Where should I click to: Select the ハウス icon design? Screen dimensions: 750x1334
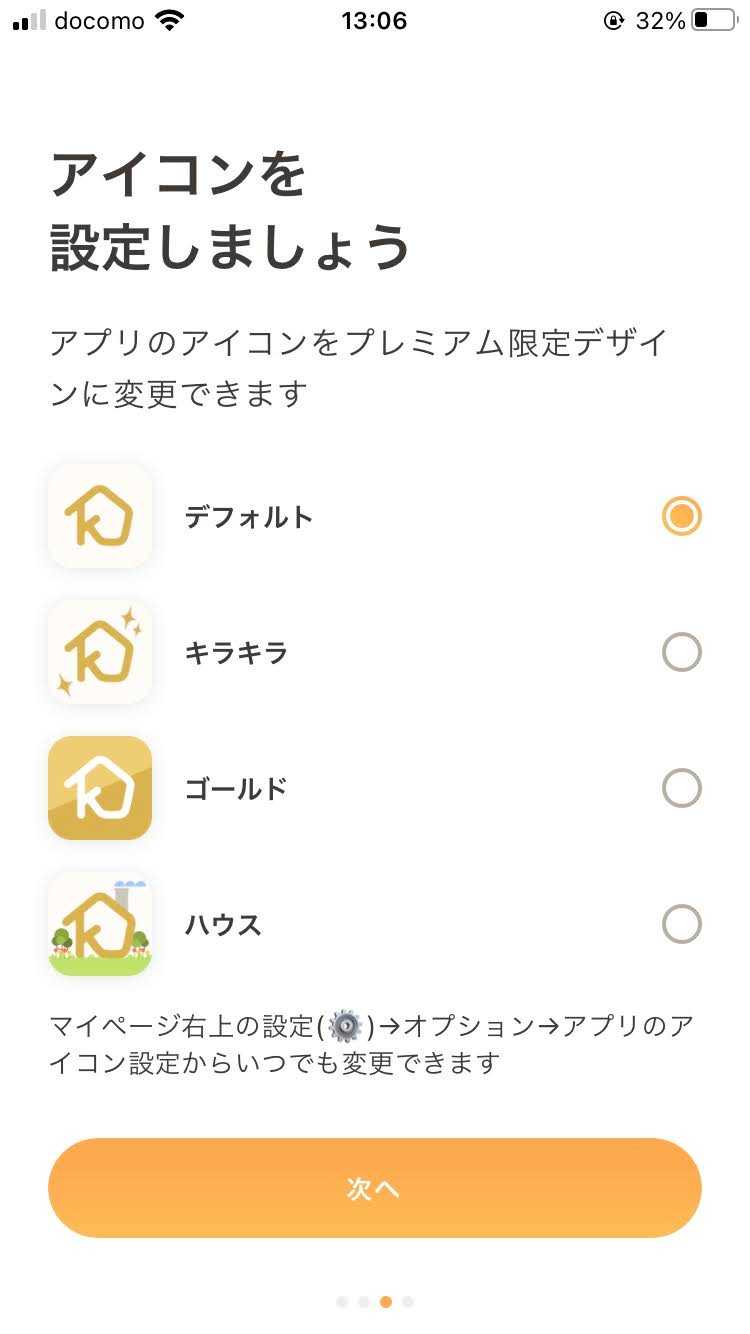point(375,924)
